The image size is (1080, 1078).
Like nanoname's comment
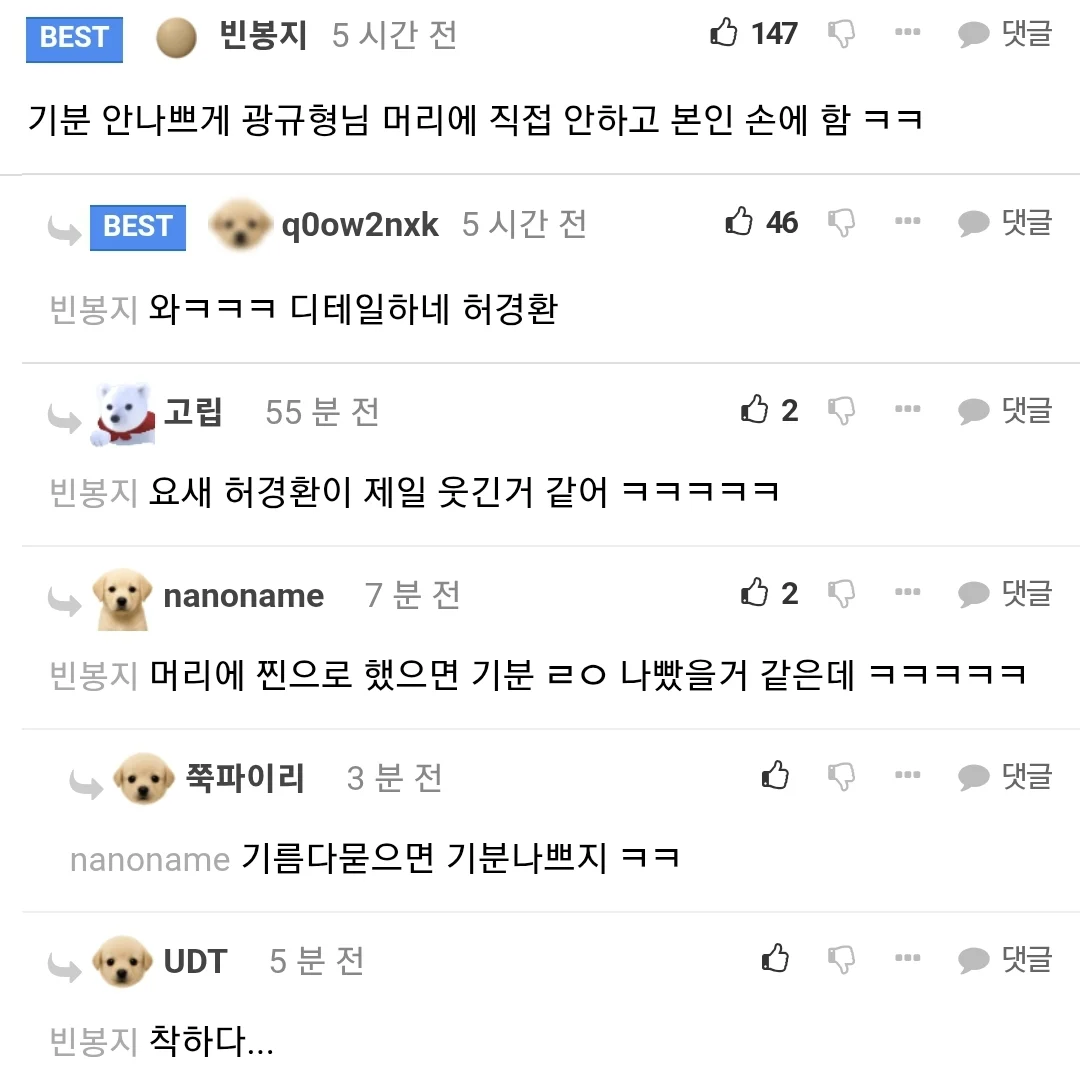[x=755, y=594]
